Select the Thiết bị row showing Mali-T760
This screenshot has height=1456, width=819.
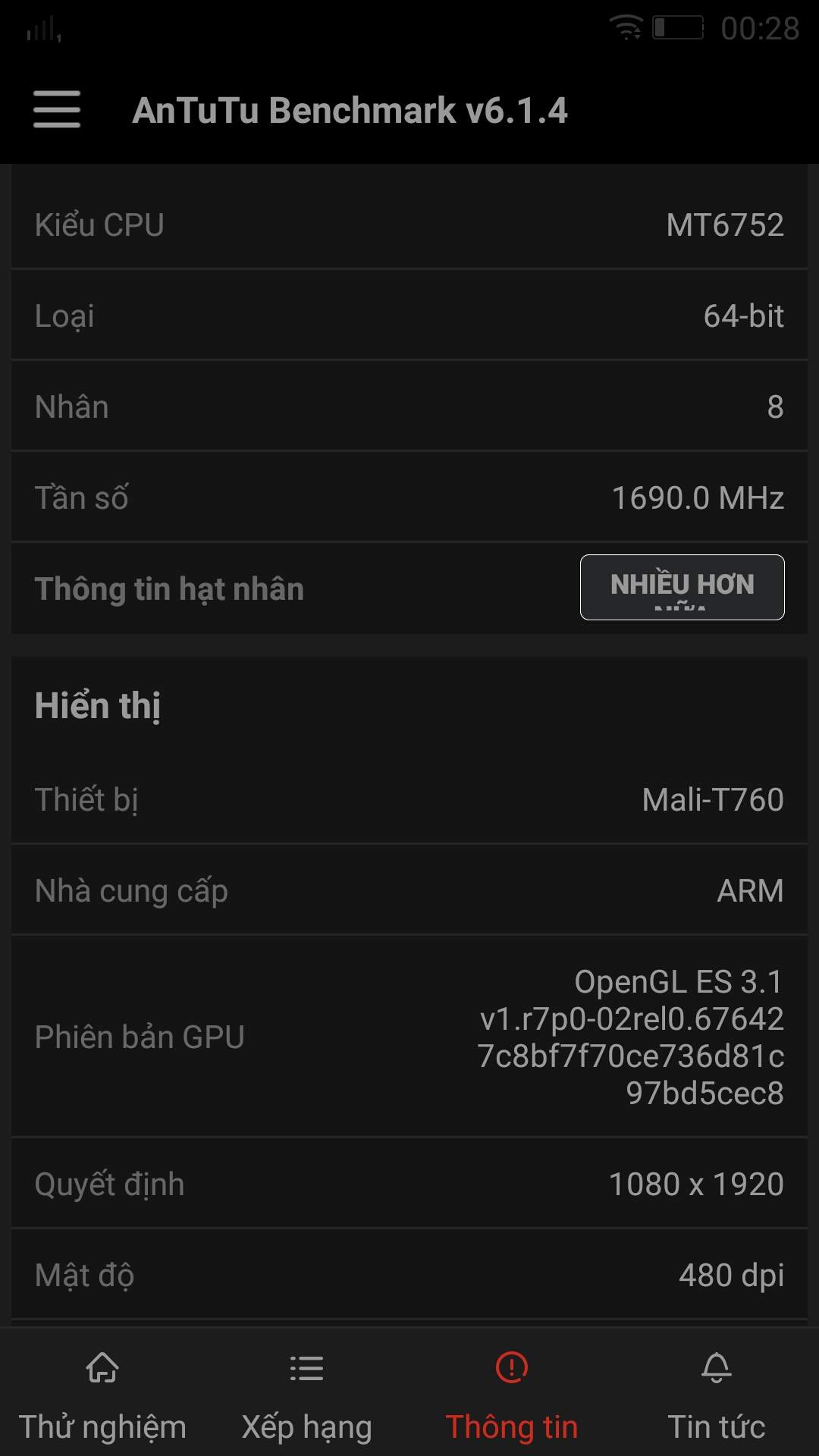coord(409,799)
